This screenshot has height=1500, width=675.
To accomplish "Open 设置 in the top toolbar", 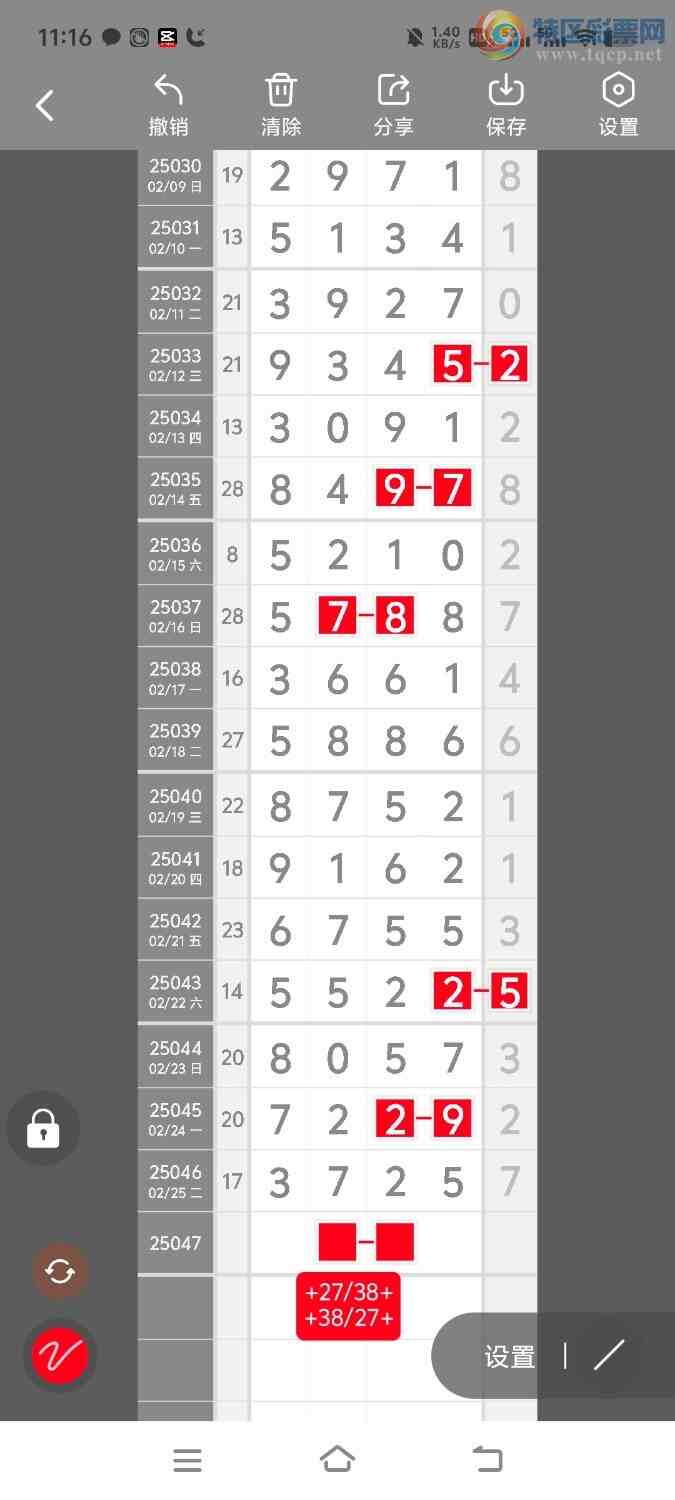I will click(618, 105).
